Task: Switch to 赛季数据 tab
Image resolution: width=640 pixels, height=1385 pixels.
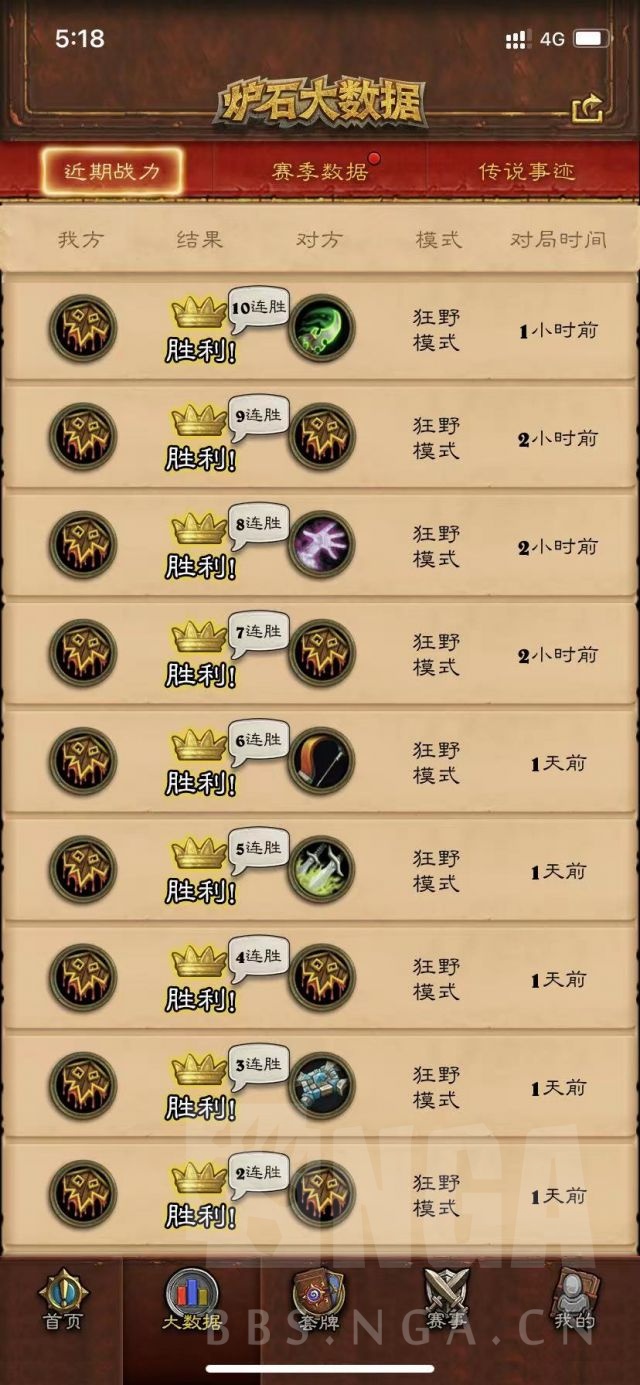Action: point(320,171)
